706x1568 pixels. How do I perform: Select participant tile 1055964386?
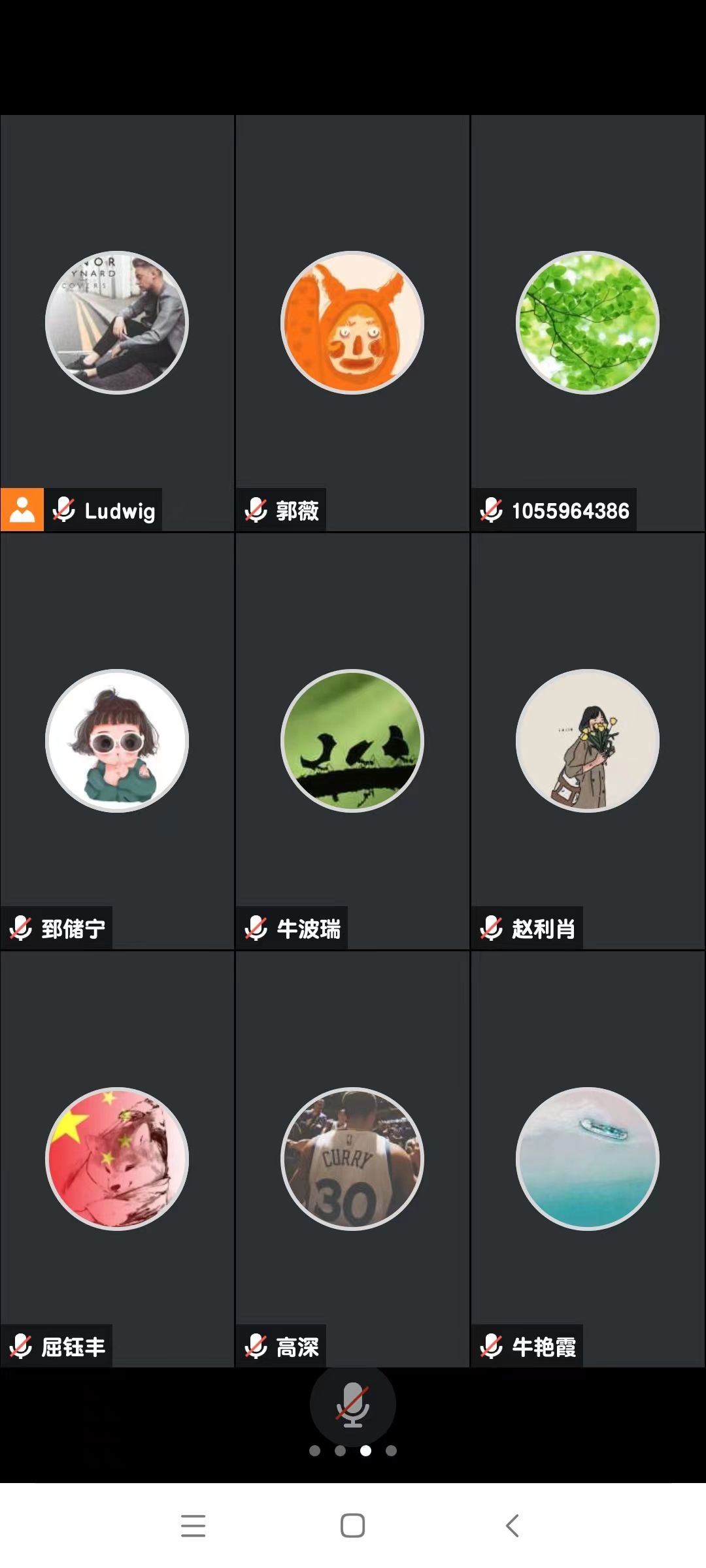point(588,323)
